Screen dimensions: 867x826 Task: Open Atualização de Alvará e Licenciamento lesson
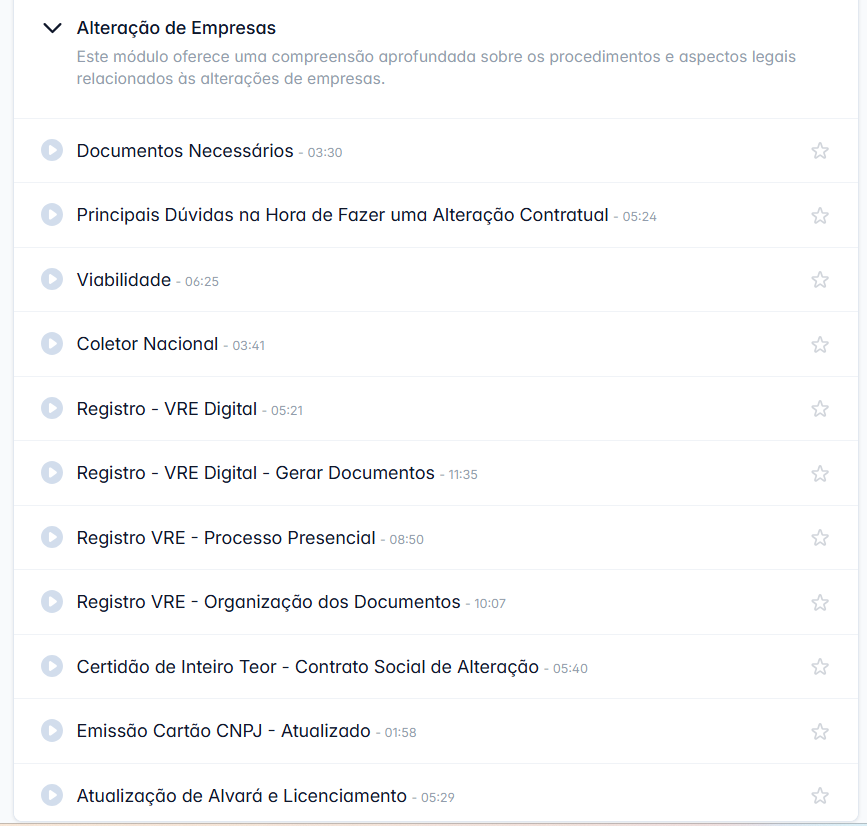(x=242, y=796)
